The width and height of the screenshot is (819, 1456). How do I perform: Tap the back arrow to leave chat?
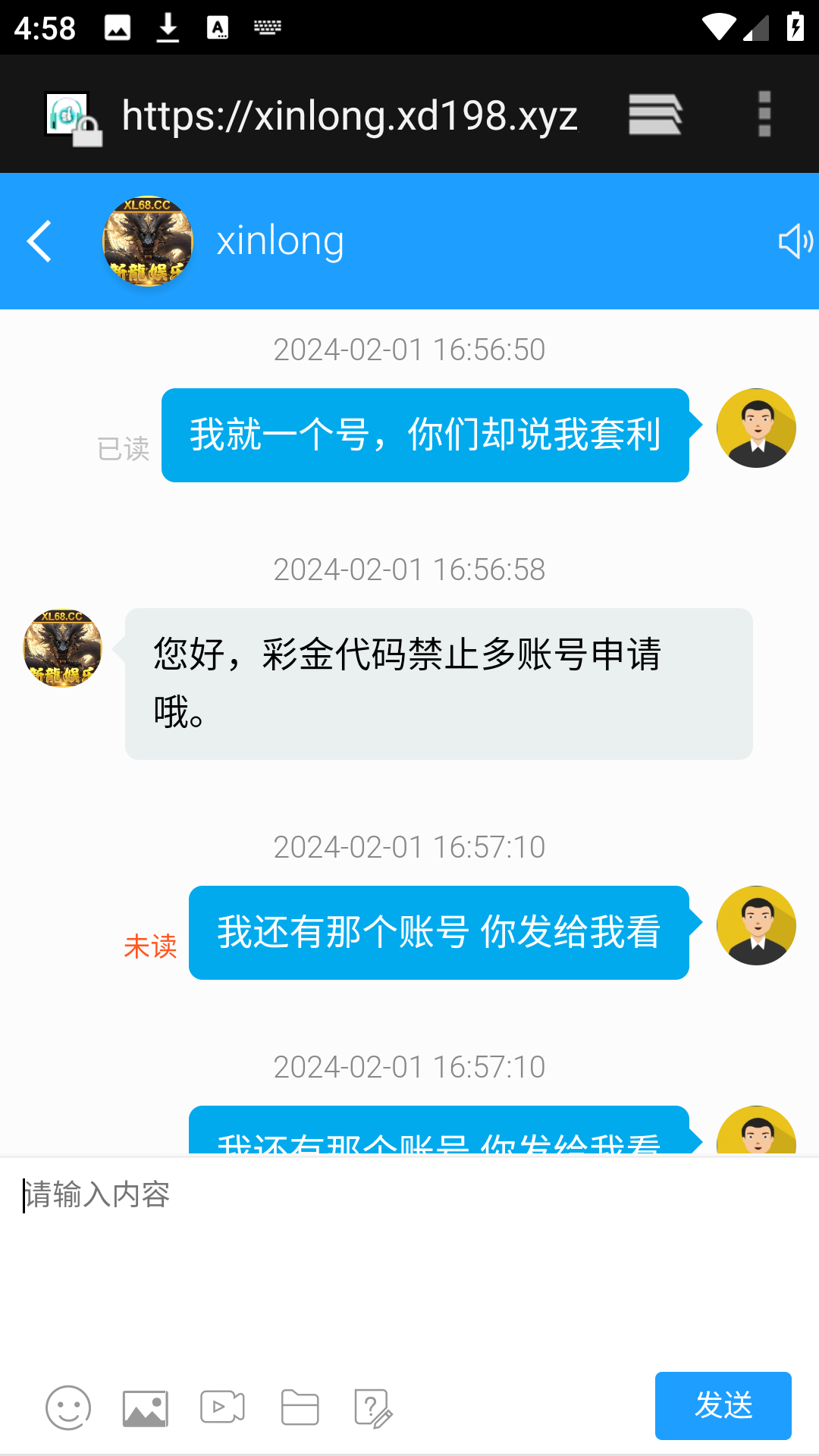tap(39, 240)
